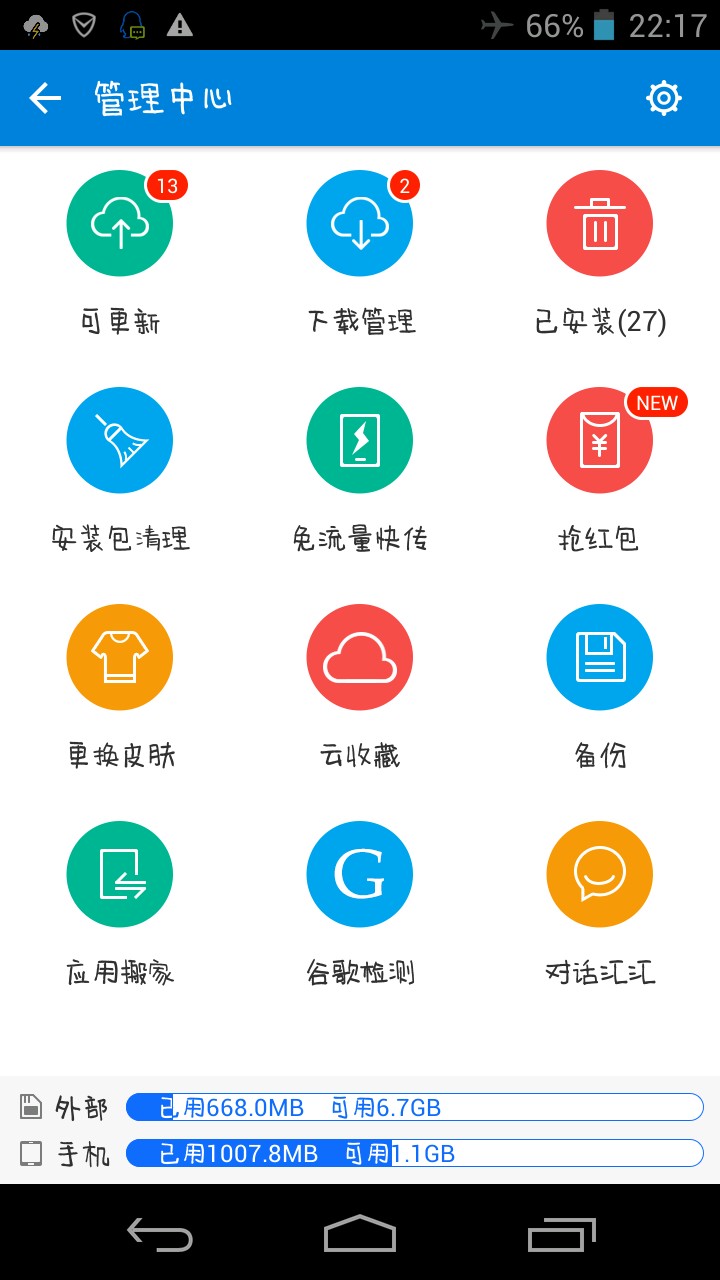Go back from 管理中心
This screenshot has height=1280, width=720.
pyautogui.click(x=45, y=98)
